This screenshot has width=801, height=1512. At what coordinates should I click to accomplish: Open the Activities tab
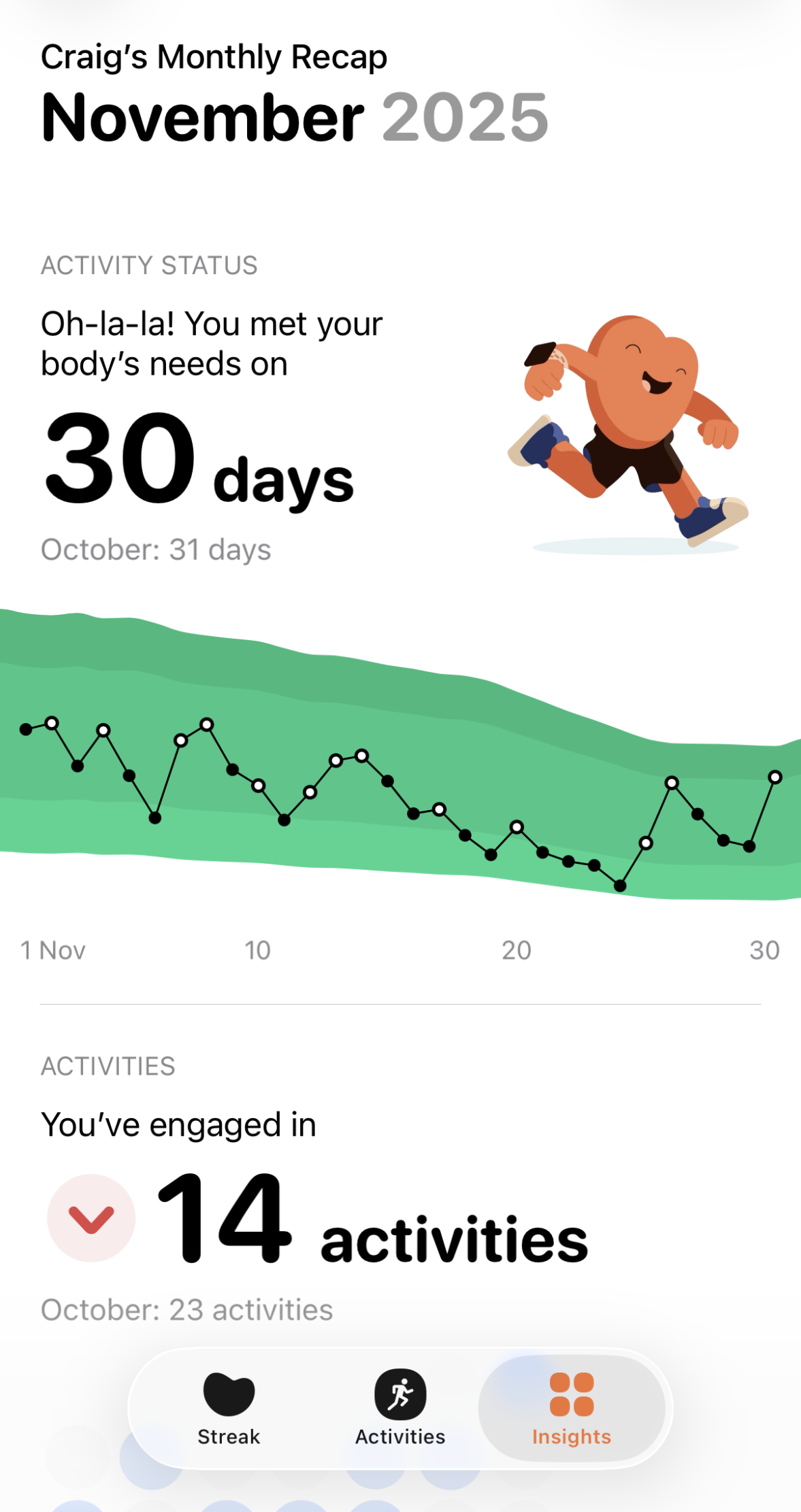tap(400, 1407)
